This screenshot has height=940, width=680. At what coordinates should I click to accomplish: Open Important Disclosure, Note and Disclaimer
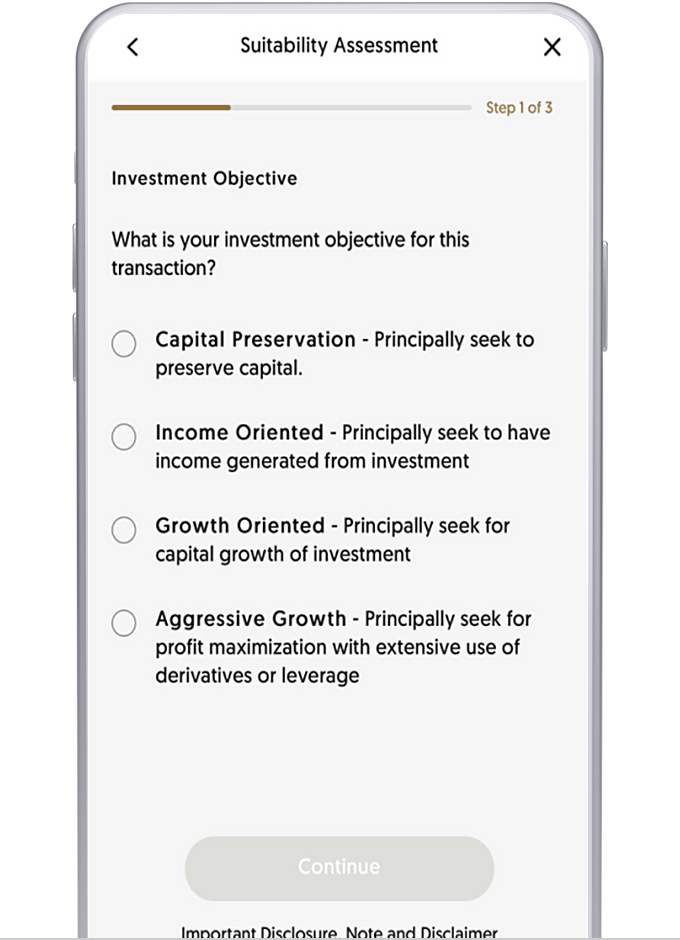[x=339, y=932]
